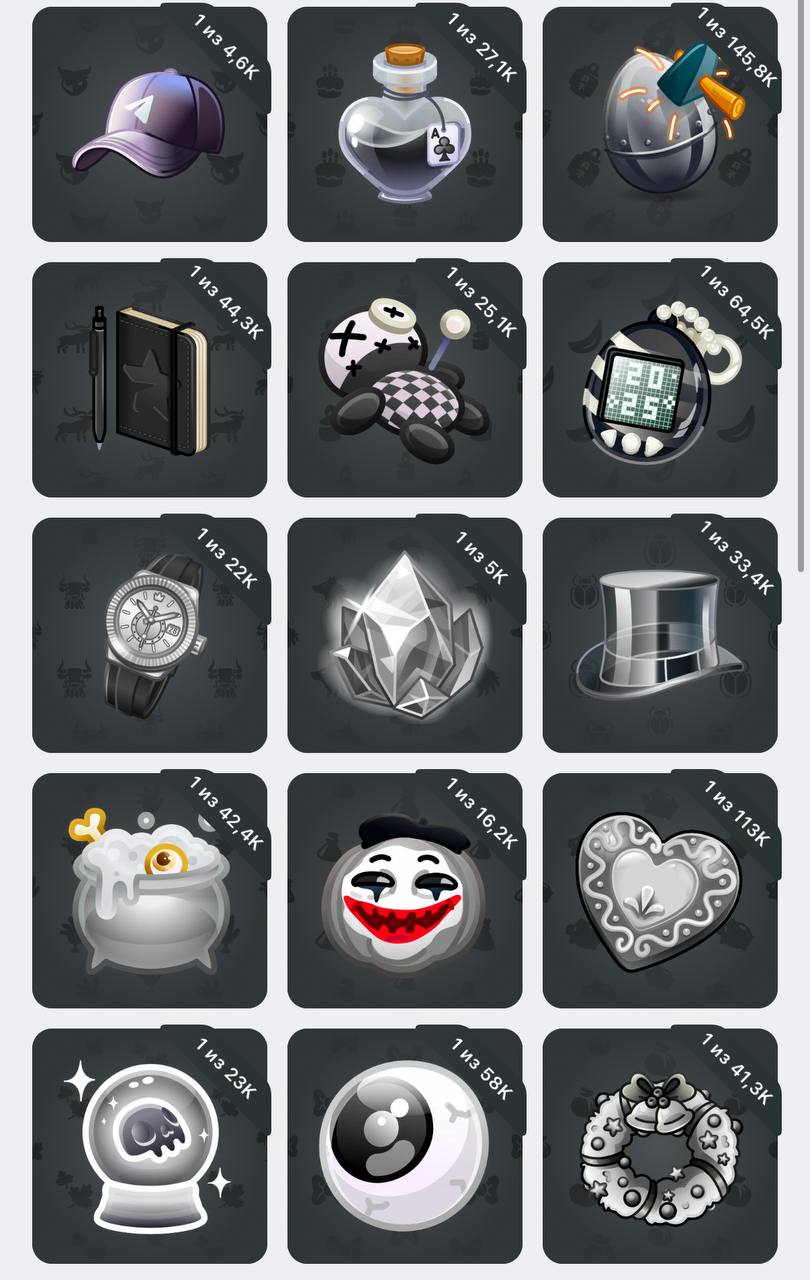This screenshot has width=810, height=1280.
Task: Open the crystal ball with skull gift
Action: [150, 1146]
